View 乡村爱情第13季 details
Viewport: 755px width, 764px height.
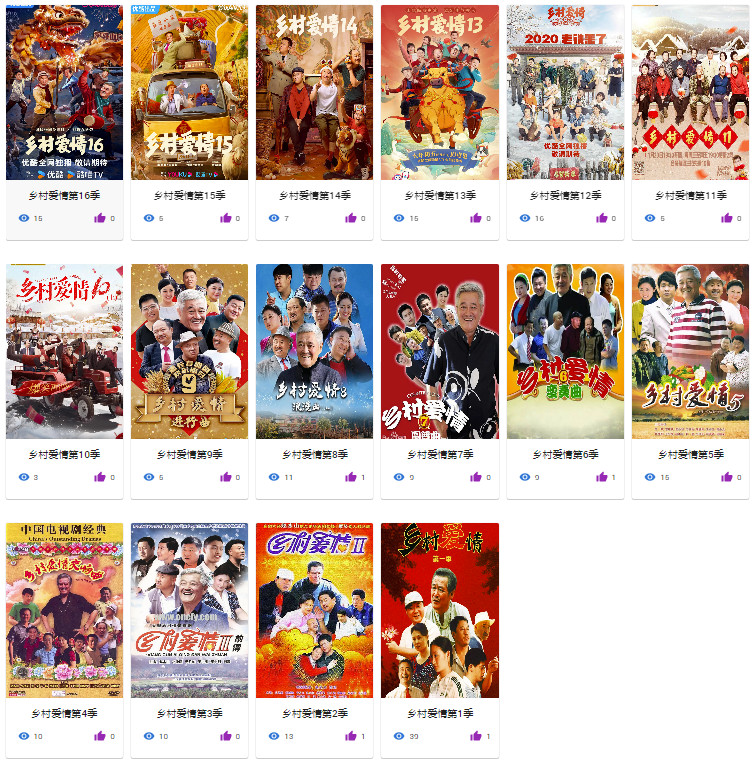[440, 93]
